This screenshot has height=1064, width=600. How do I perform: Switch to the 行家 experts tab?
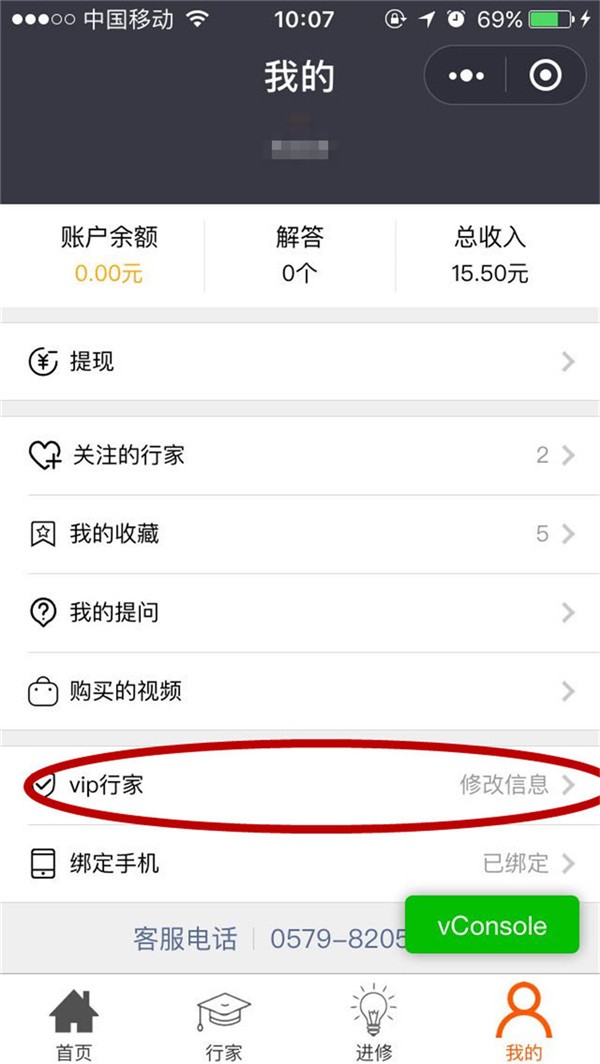click(x=224, y=1020)
